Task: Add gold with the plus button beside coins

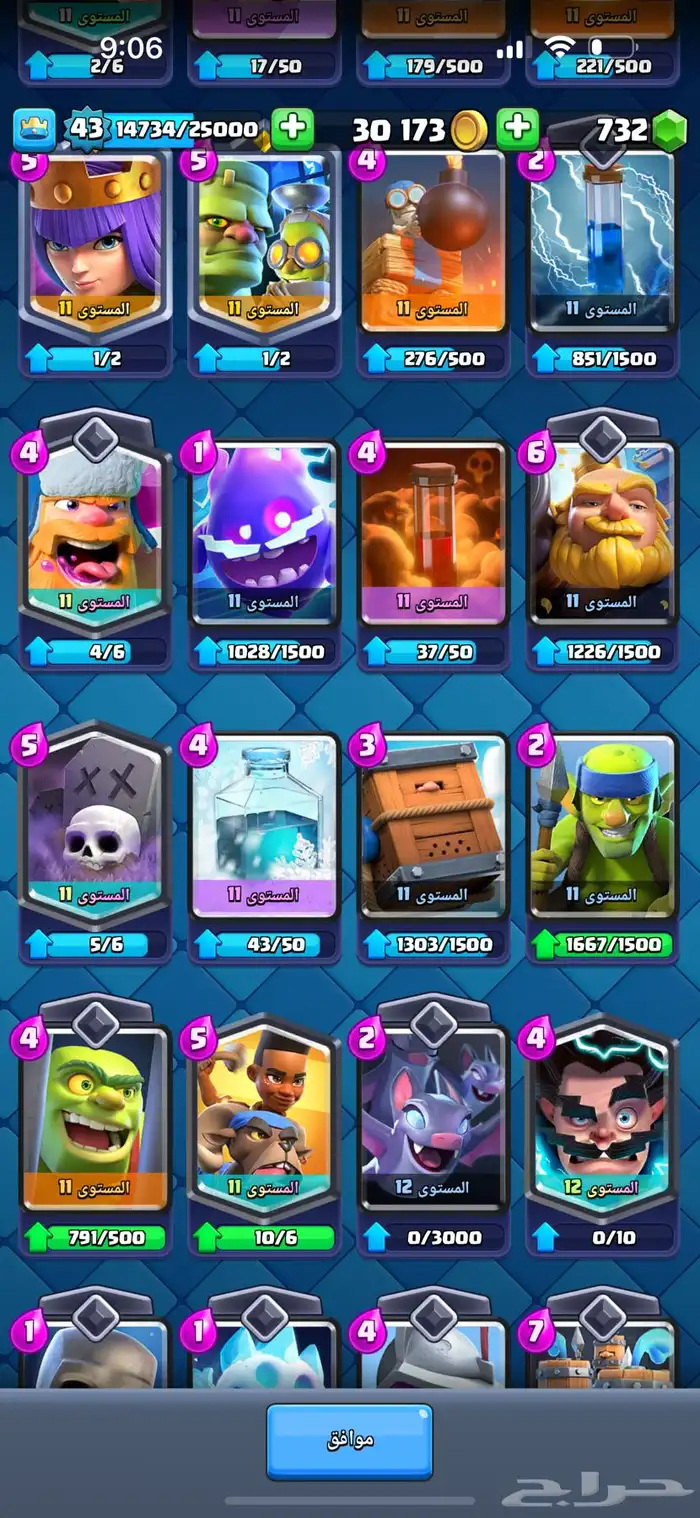Action: [517, 128]
